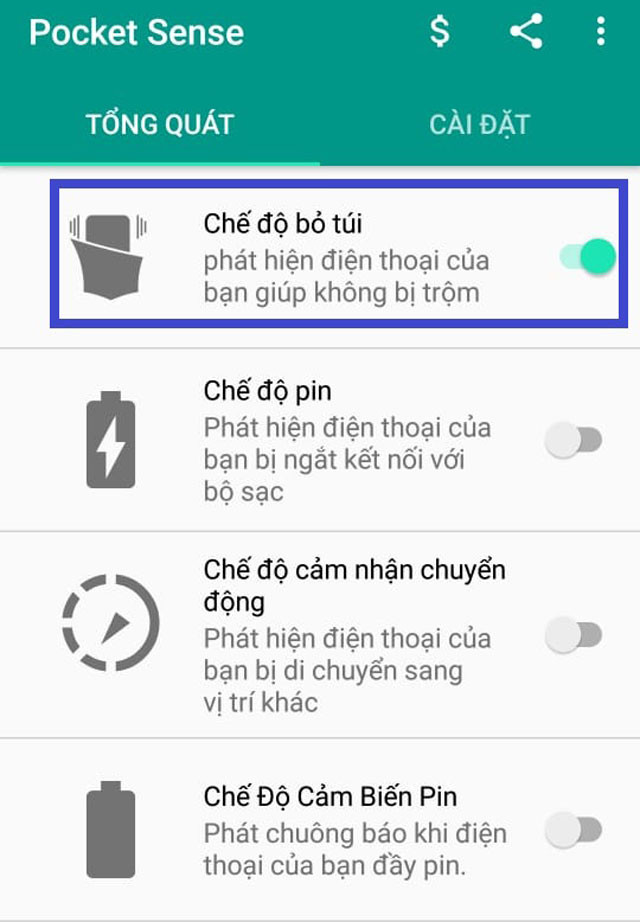Disable the Chế độ bỏ túi switch
Screen dimensions: 640x922
[x=586, y=257]
